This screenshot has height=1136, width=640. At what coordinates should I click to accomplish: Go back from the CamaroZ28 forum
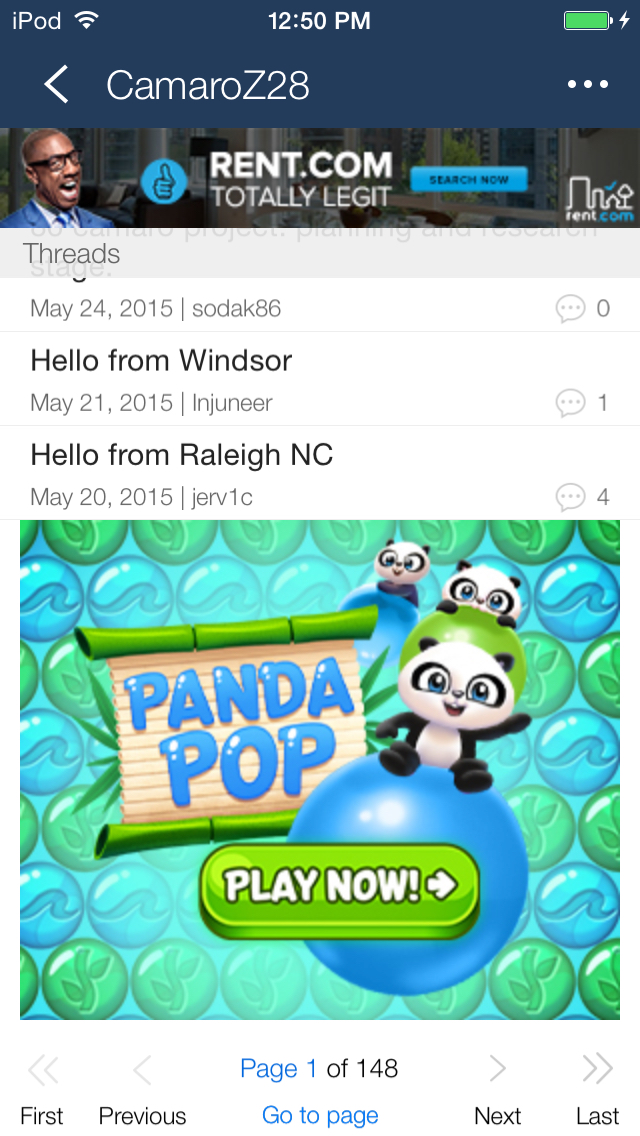click(57, 85)
